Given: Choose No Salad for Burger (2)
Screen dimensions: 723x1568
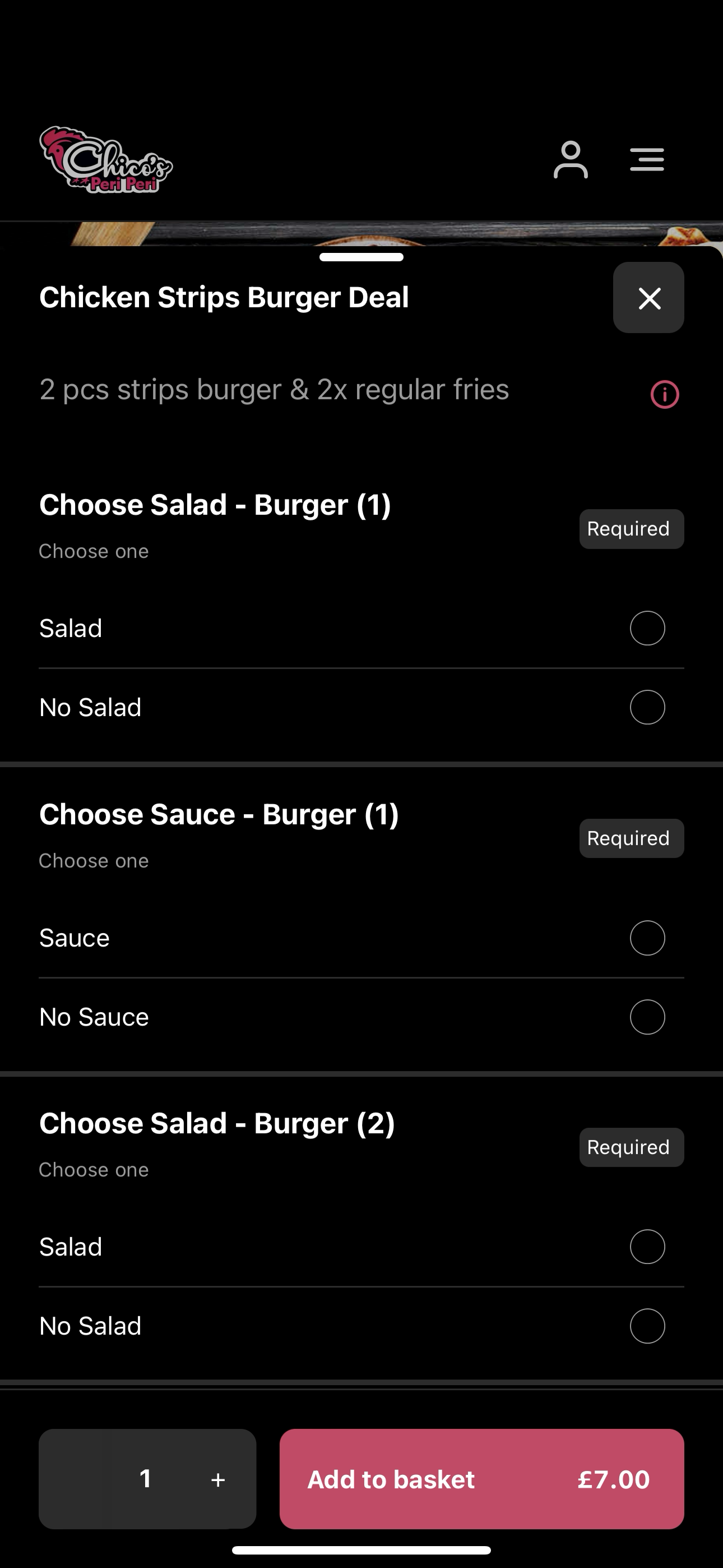Looking at the screenshot, I should 361,1326.
